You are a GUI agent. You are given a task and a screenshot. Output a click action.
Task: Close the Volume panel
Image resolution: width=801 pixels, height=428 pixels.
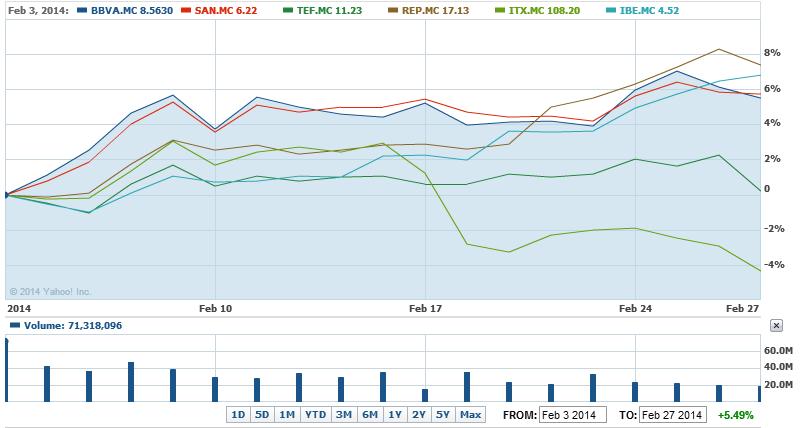click(x=776, y=326)
